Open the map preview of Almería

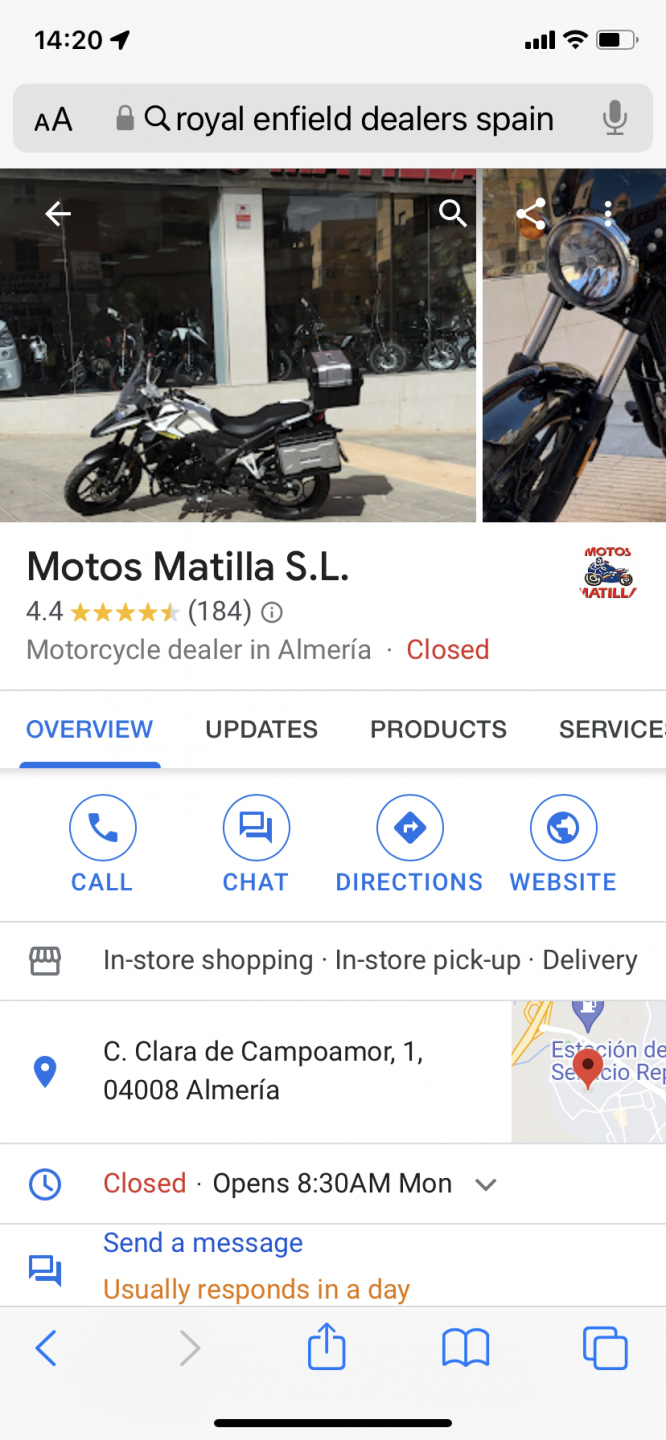pos(588,1072)
